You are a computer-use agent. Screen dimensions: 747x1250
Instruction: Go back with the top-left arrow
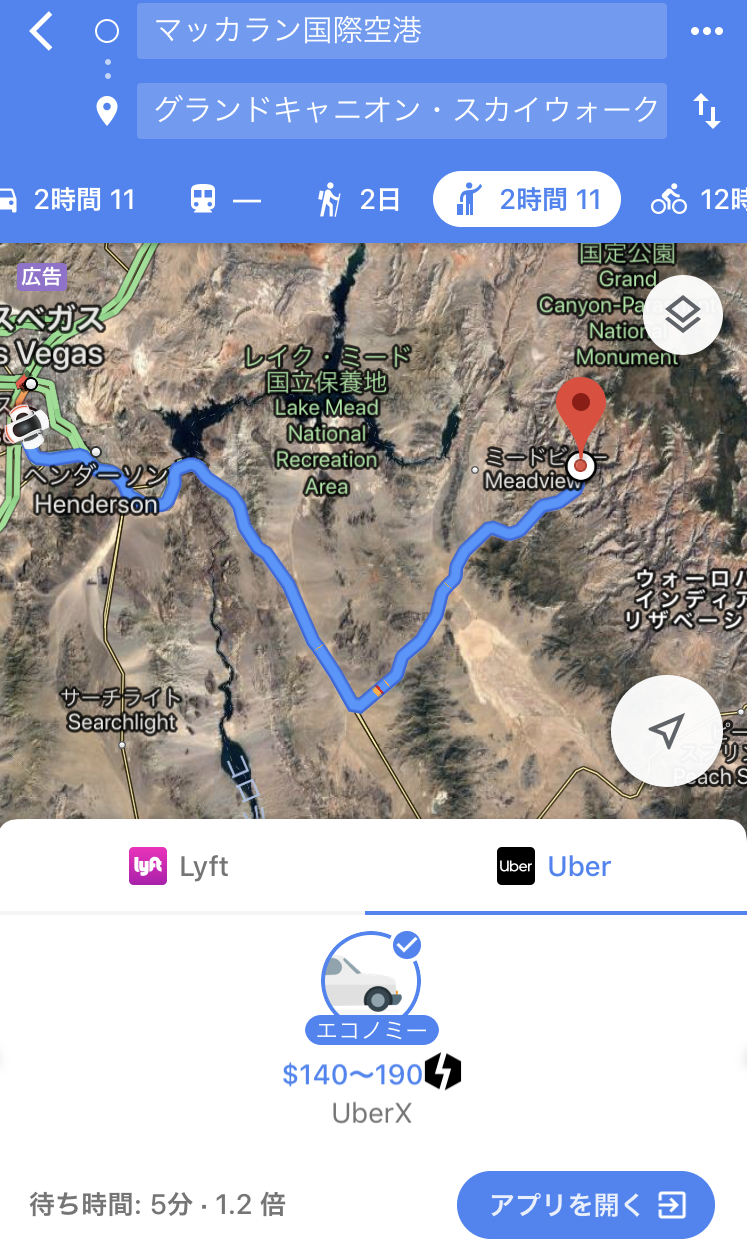tap(41, 31)
